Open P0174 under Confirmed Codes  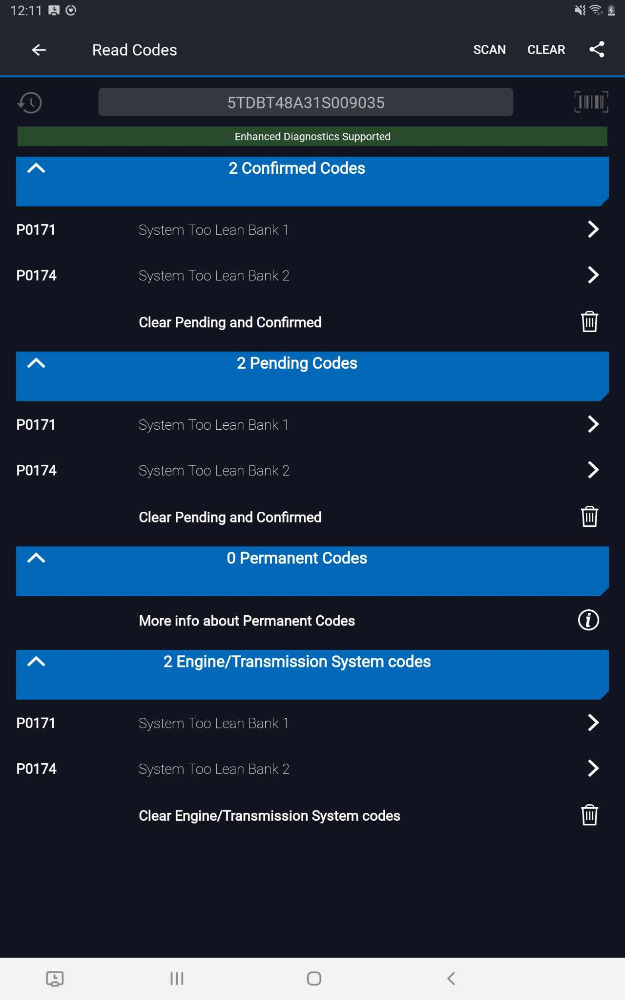coord(312,276)
